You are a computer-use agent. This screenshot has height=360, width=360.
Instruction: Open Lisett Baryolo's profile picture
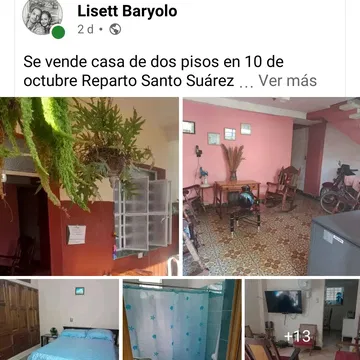(42, 16)
